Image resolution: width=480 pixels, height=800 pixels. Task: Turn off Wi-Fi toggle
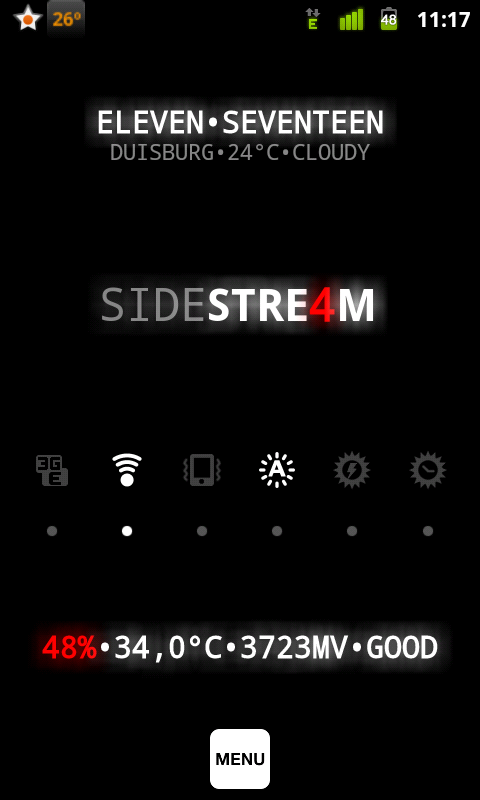[x=127, y=469]
